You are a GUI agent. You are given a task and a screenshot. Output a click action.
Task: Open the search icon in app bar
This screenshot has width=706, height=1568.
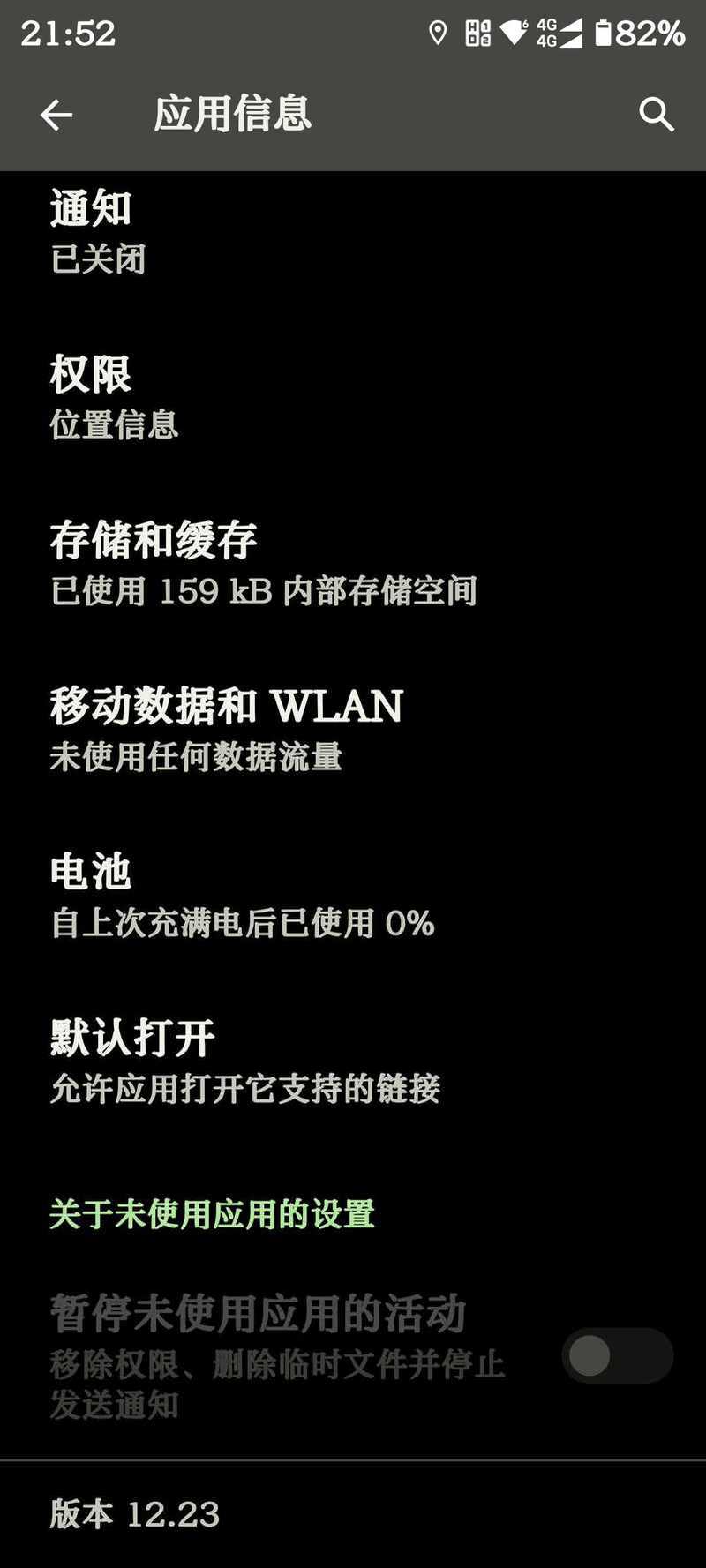(656, 115)
